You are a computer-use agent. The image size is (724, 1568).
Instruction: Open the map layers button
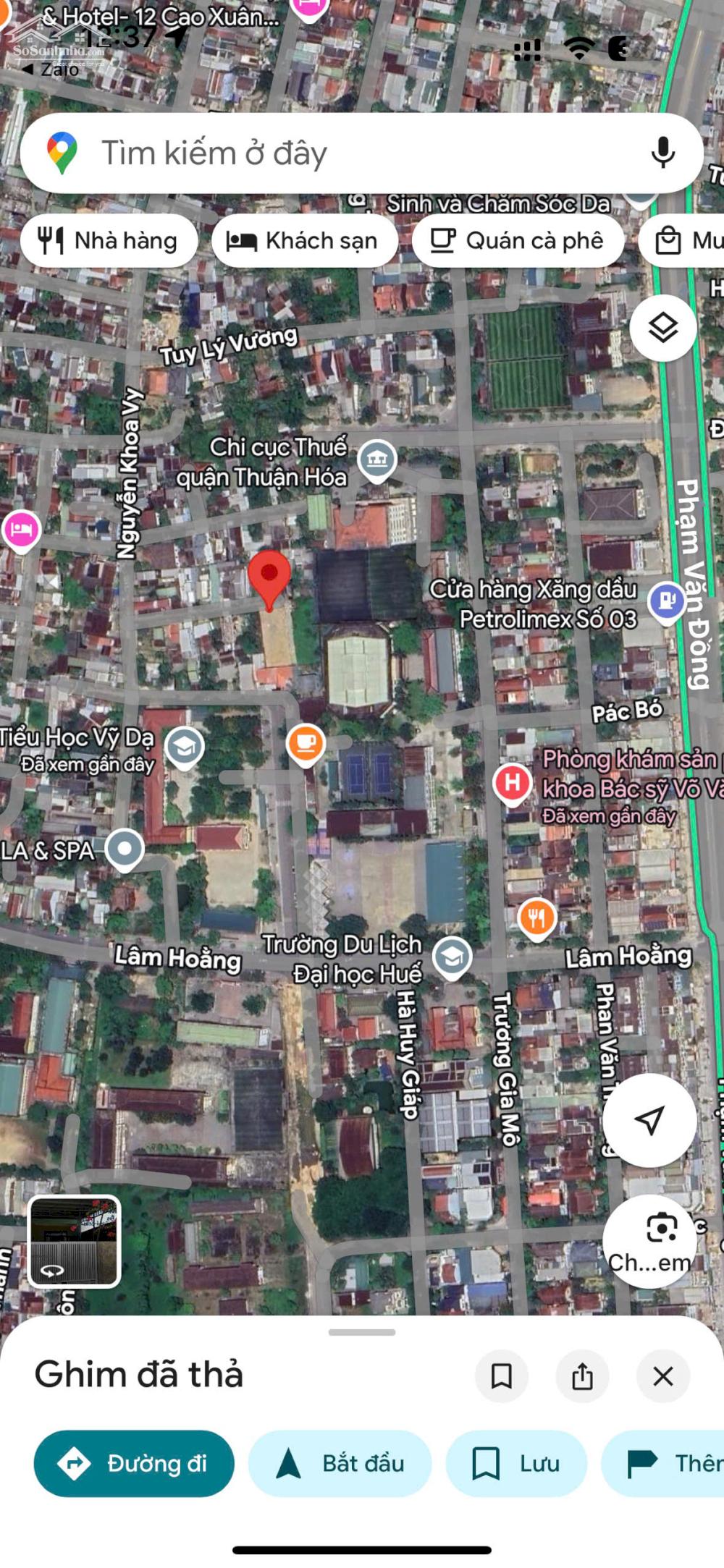[x=662, y=329]
